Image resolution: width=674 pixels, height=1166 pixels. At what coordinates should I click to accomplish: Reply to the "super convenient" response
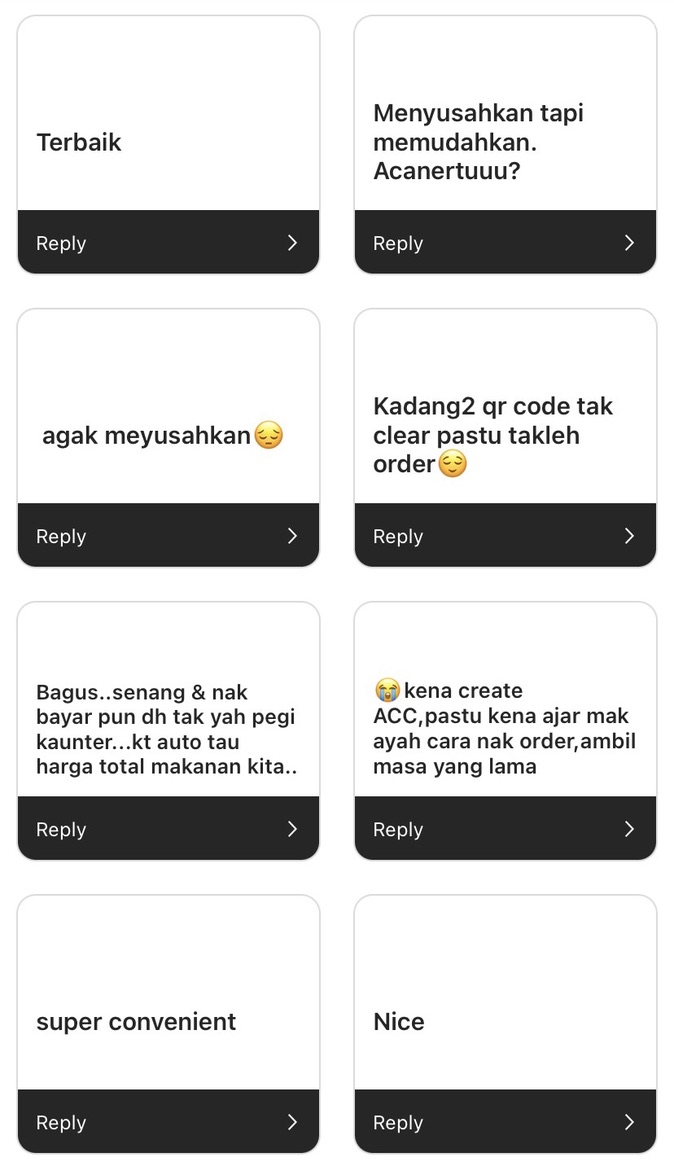coord(168,1122)
